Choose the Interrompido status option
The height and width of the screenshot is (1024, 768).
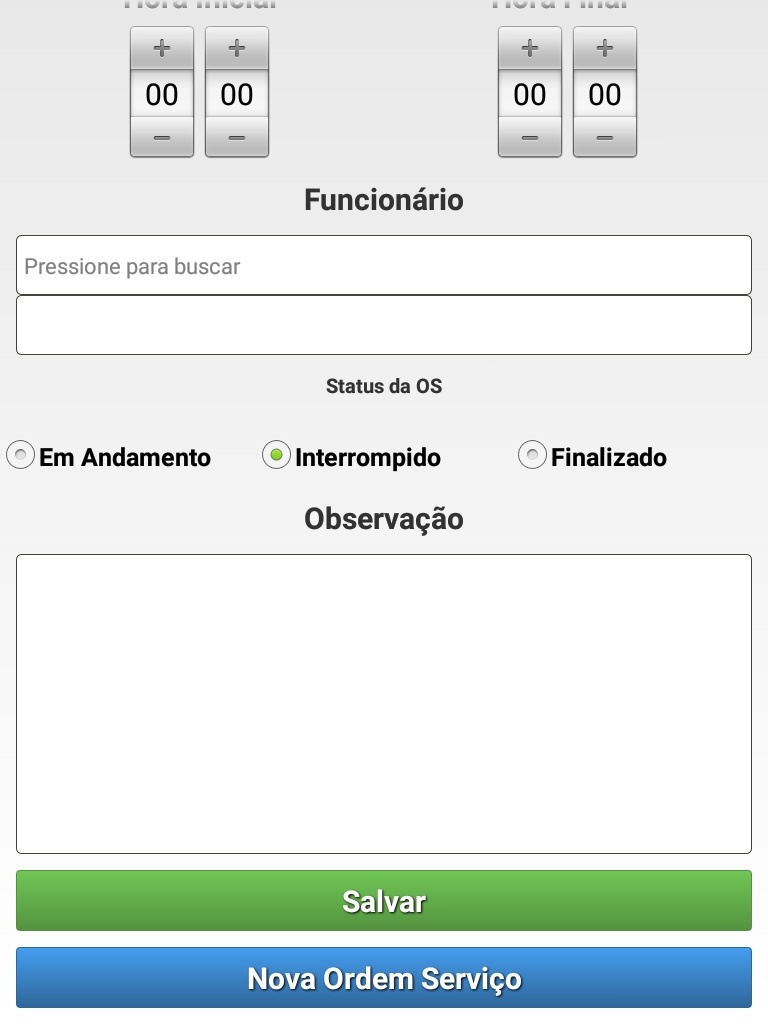pyautogui.click(x=276, y=456)
